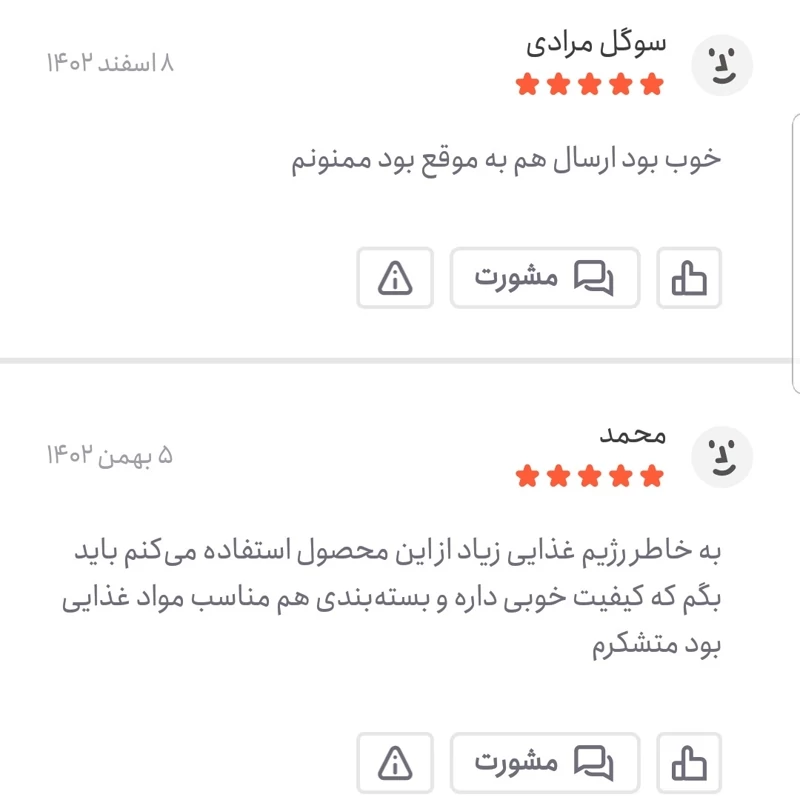
Task: Like محمد's review
Action: pos(689,764)
